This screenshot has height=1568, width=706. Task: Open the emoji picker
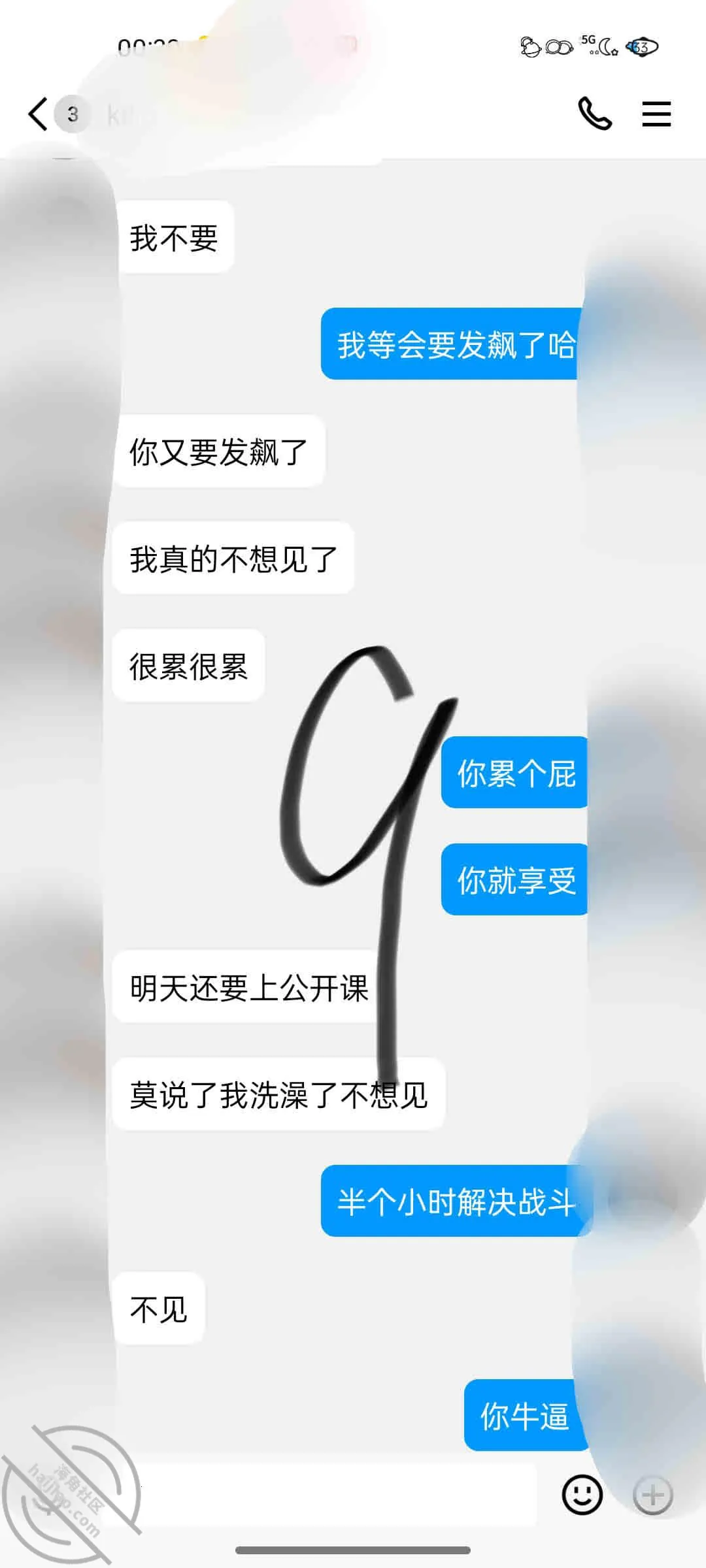tap(582, 1494)
